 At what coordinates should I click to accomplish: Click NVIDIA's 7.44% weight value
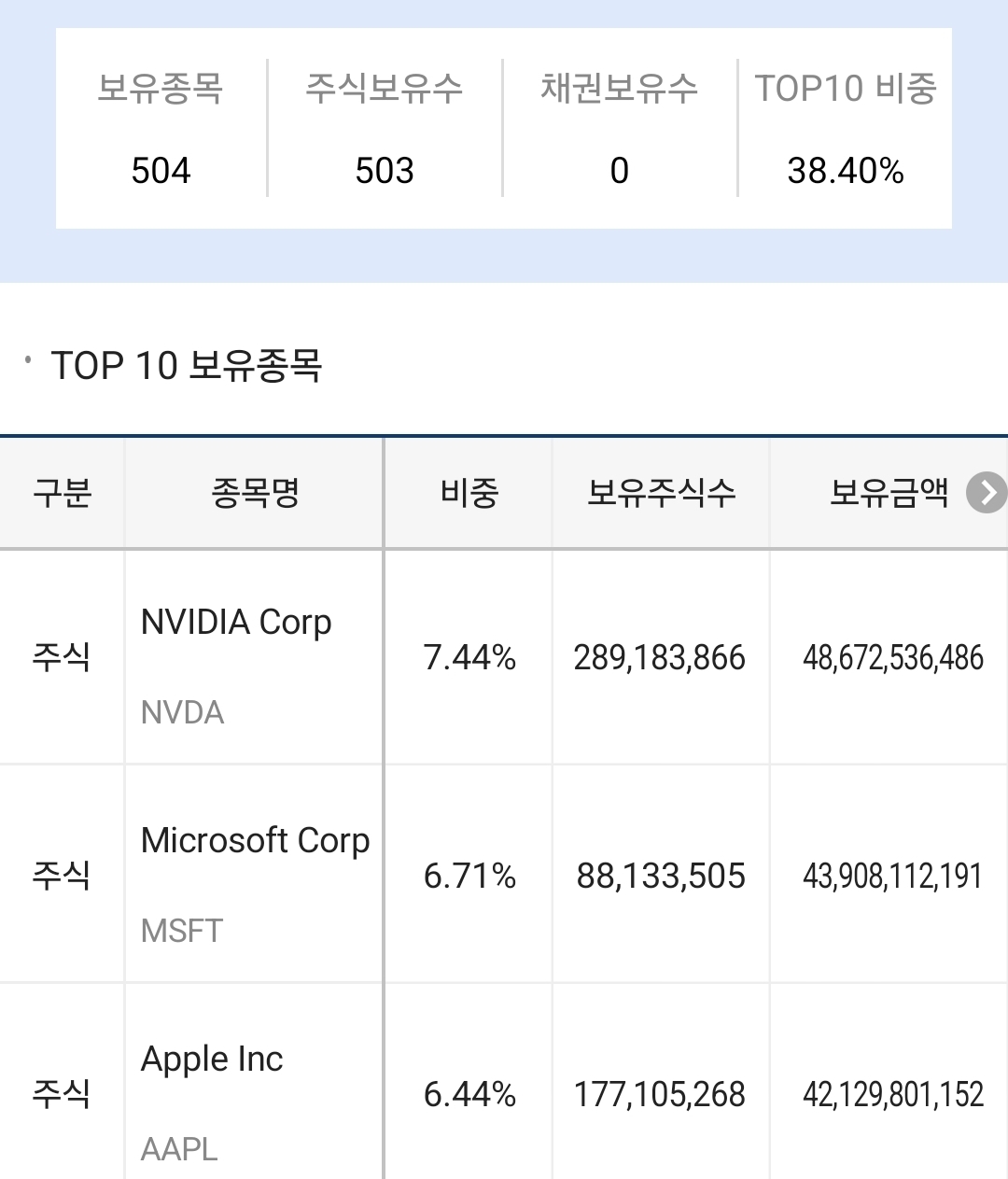469,658
